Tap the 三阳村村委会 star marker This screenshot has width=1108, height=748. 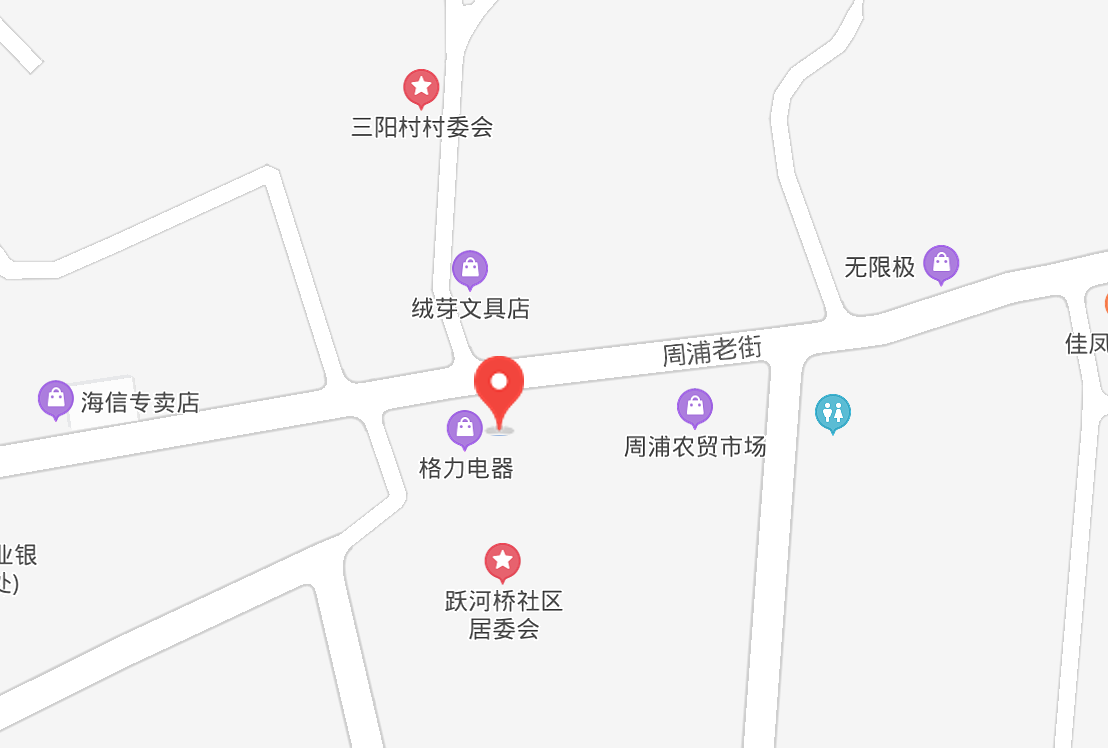click(421, 88)
